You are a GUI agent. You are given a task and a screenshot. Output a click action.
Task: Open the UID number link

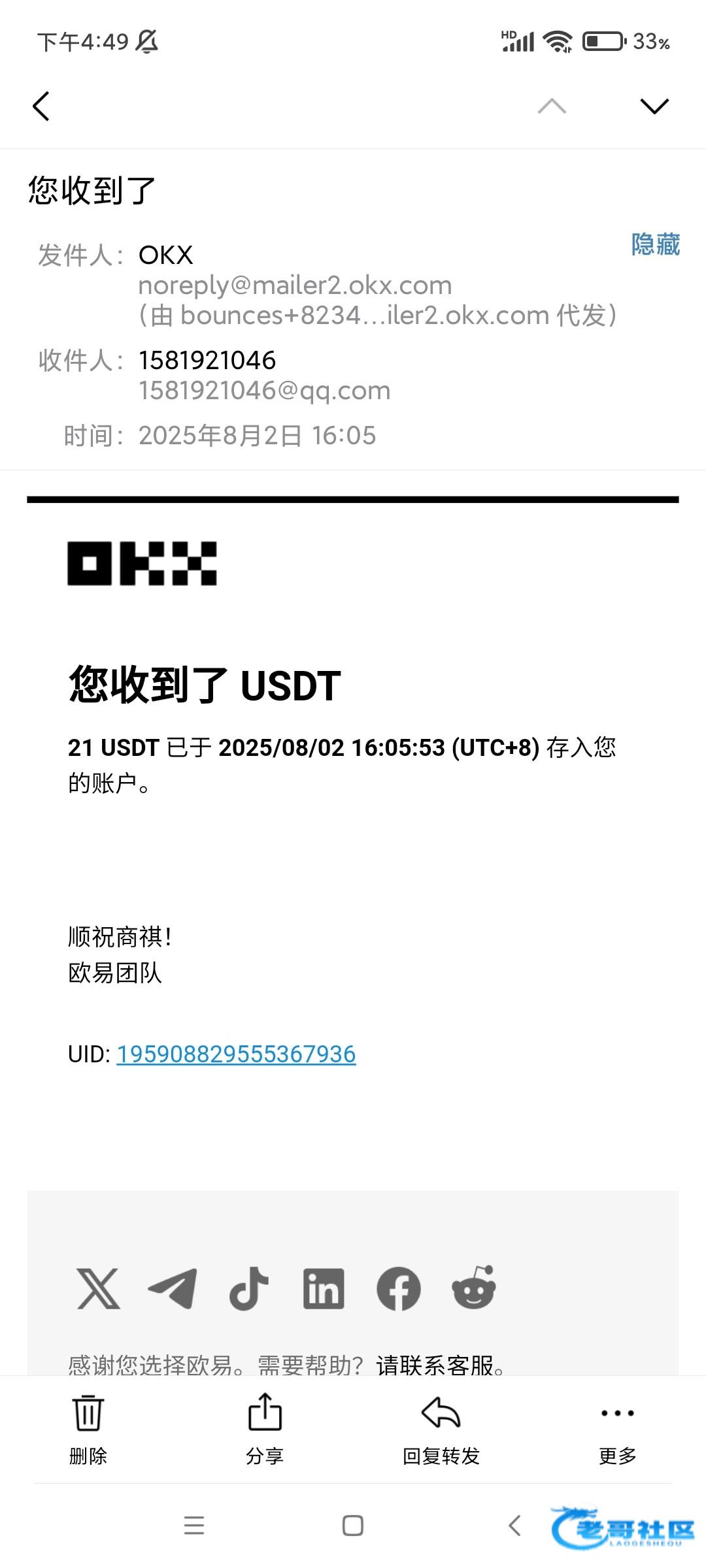pyautogui.click(x=236, y=1054)
